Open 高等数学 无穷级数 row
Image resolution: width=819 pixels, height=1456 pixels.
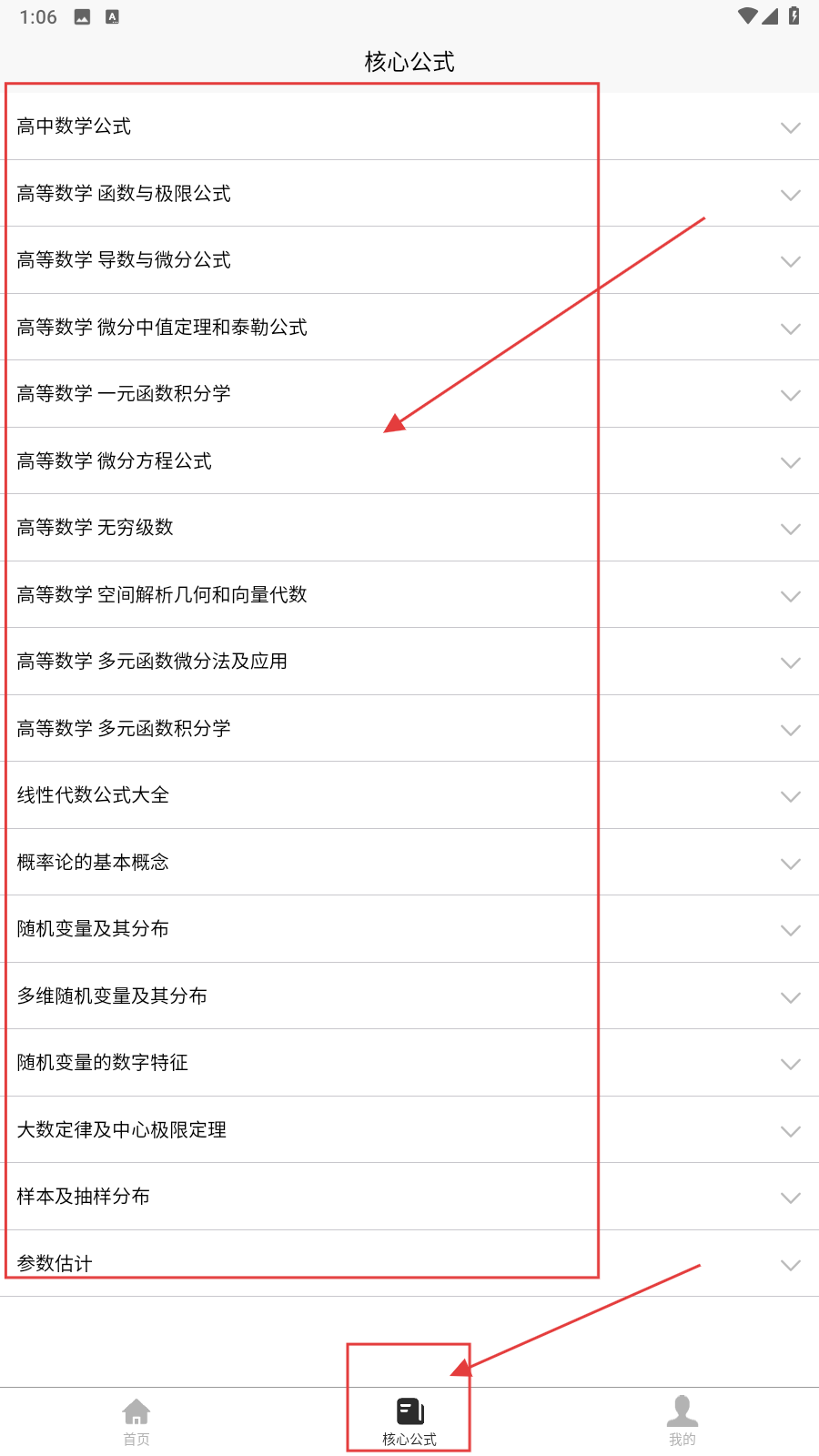(x=409, y=528)
